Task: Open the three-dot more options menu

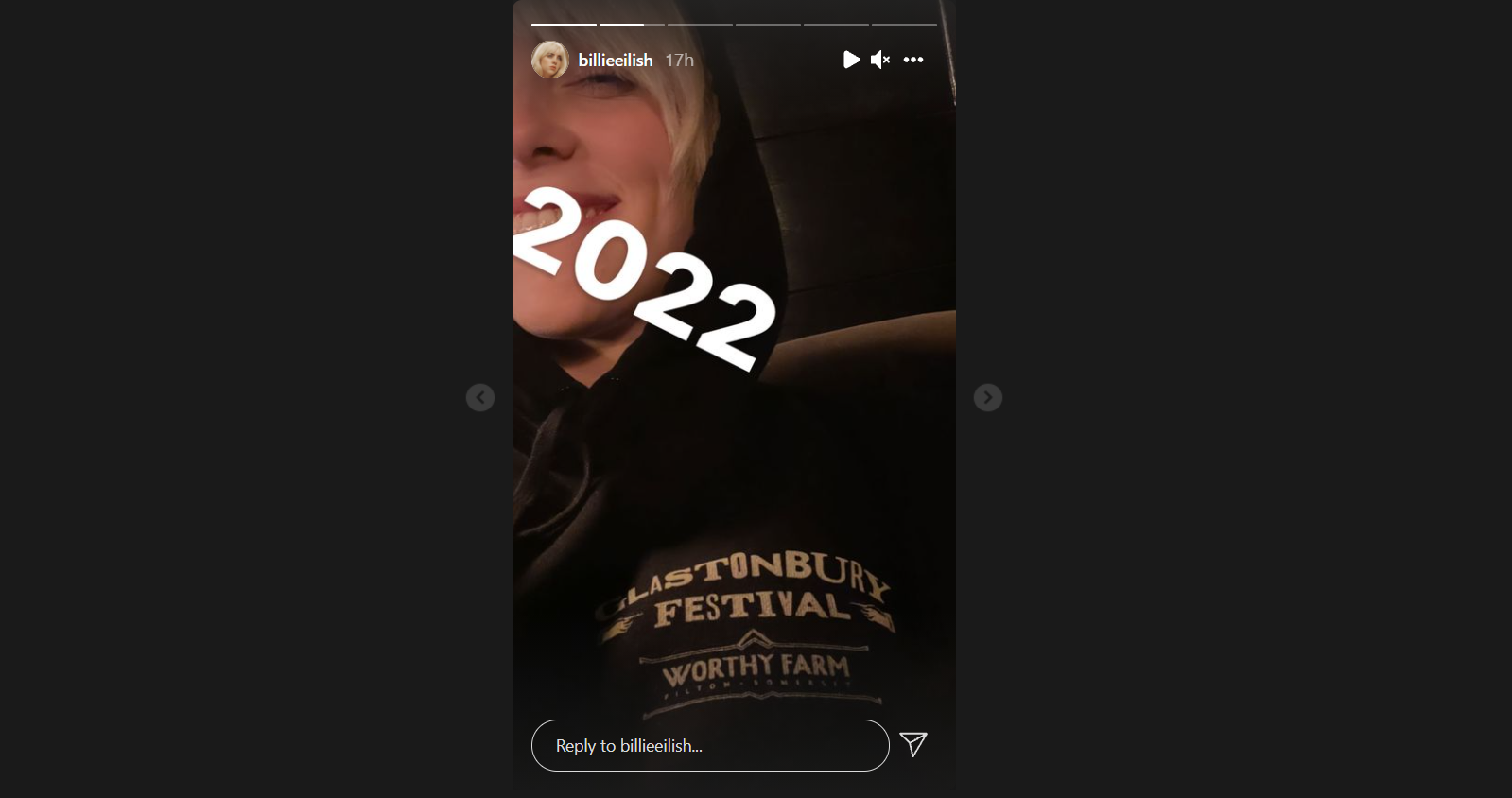Action: 912,60
